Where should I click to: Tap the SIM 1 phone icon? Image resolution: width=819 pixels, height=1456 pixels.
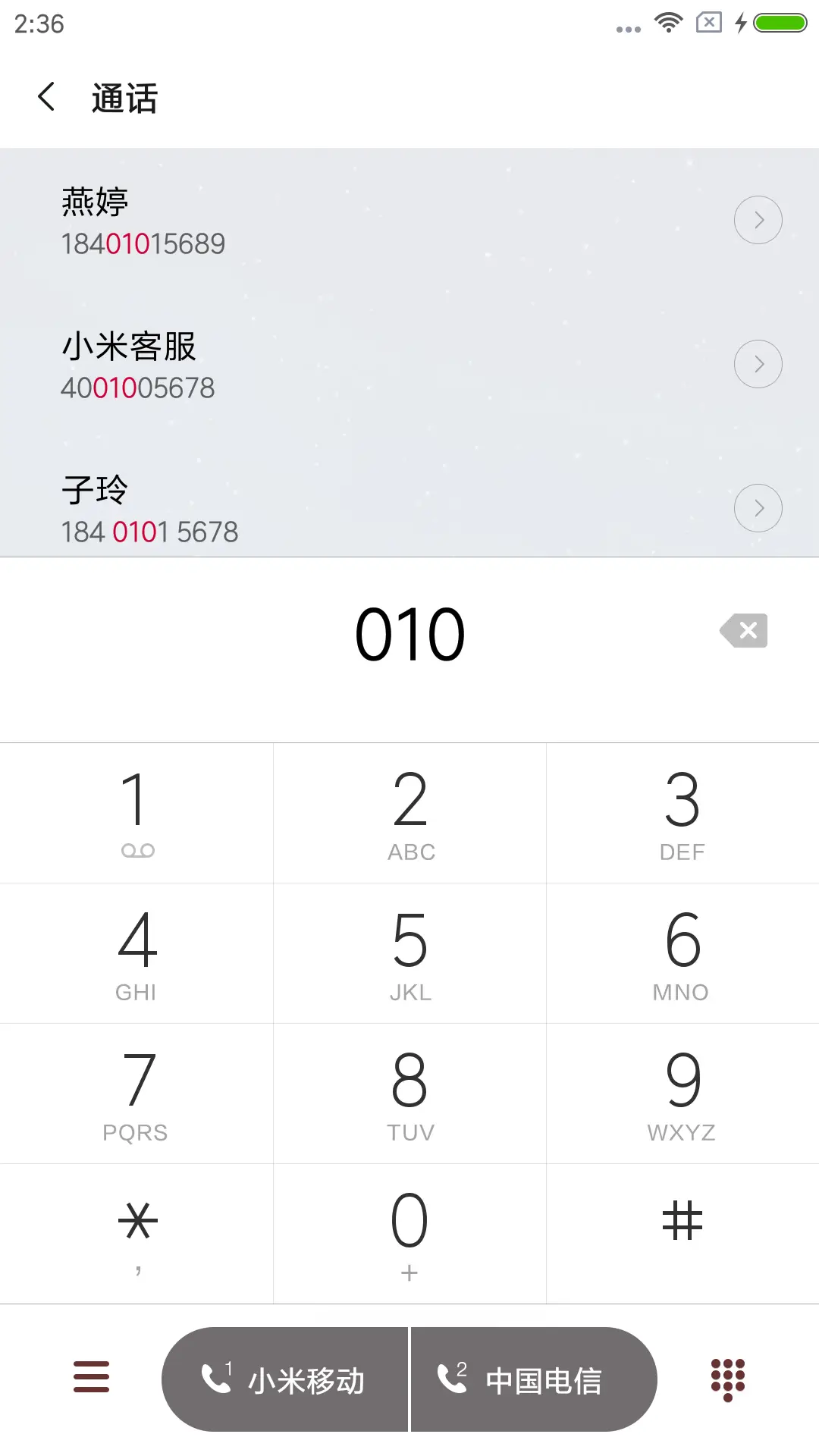coord(216,1377)
